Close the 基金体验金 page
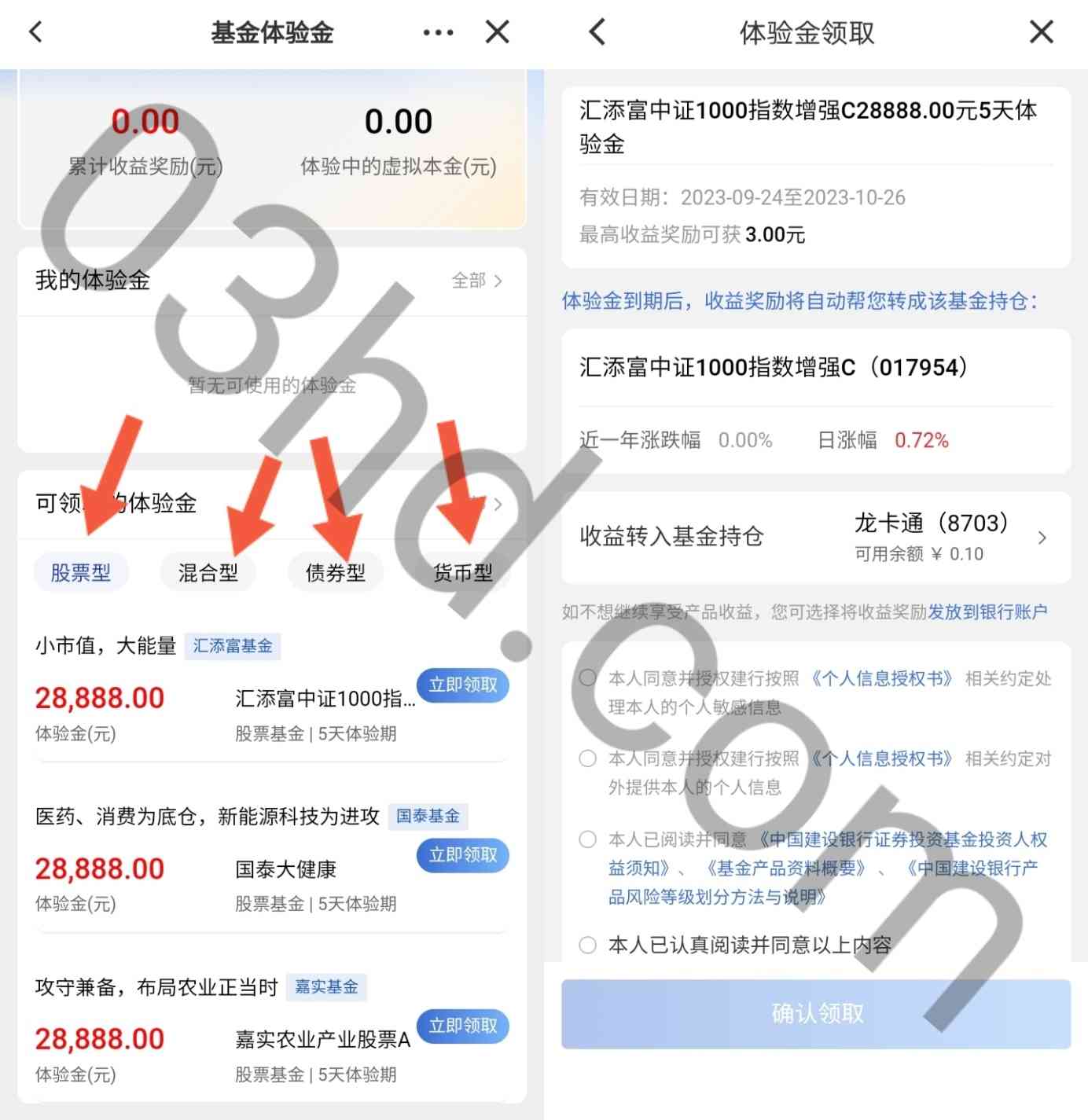Screen dimensions: 1088x1120 (x=498, y=32)
